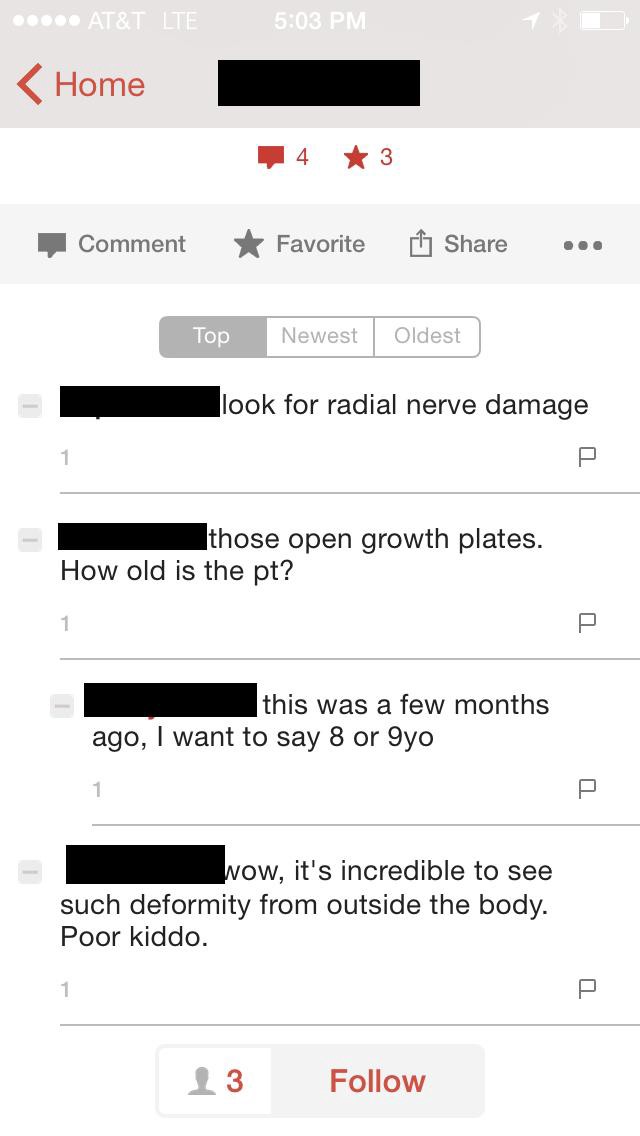Open the three-dot more options menu
This screenshot has width=640, height=1136.
tap(583, 245)
